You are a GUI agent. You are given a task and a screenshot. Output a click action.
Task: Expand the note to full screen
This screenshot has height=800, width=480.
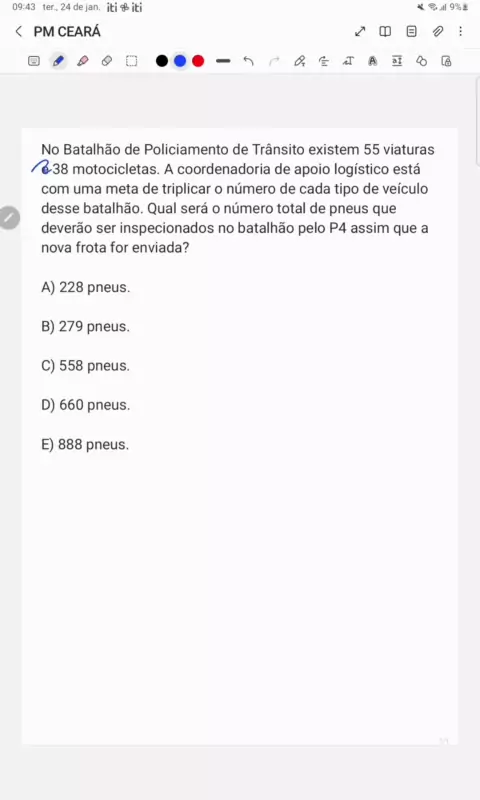click(360, 32)
